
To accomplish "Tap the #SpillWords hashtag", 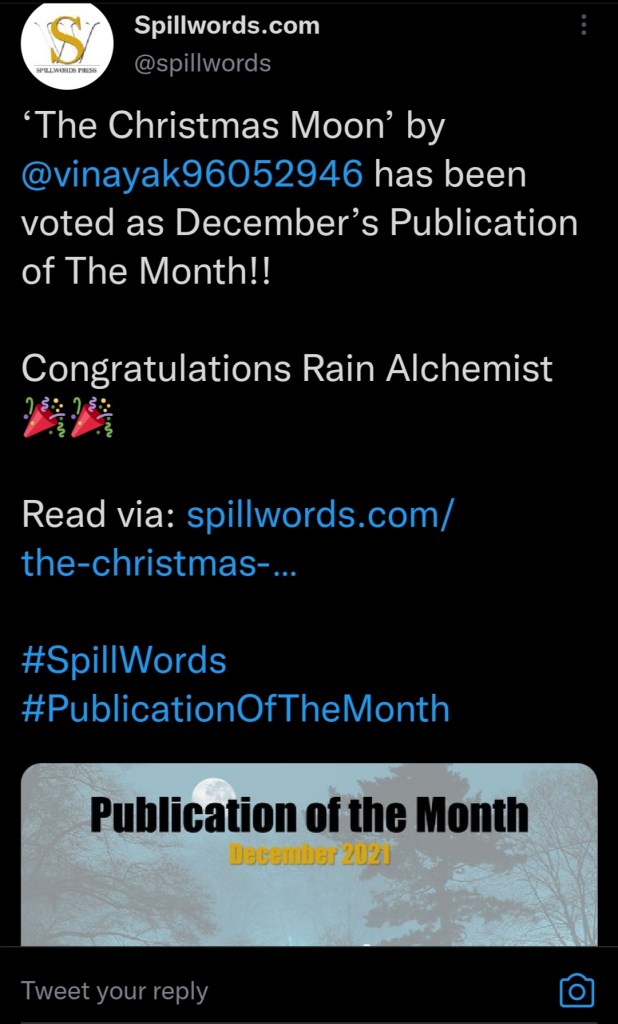I will [124, 660].
